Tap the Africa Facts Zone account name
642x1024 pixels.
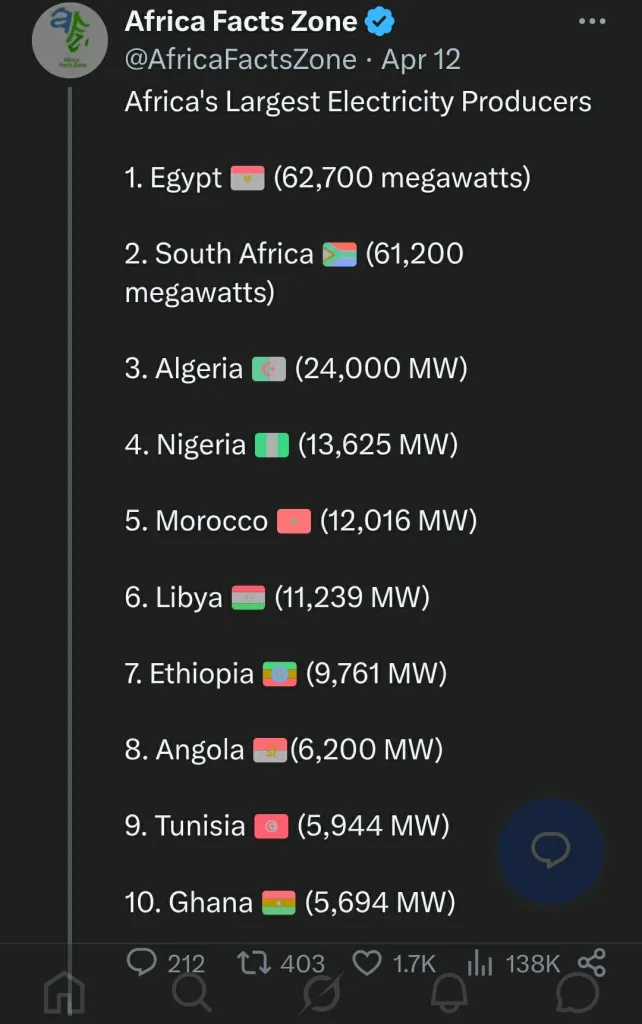tap(241, 21)
